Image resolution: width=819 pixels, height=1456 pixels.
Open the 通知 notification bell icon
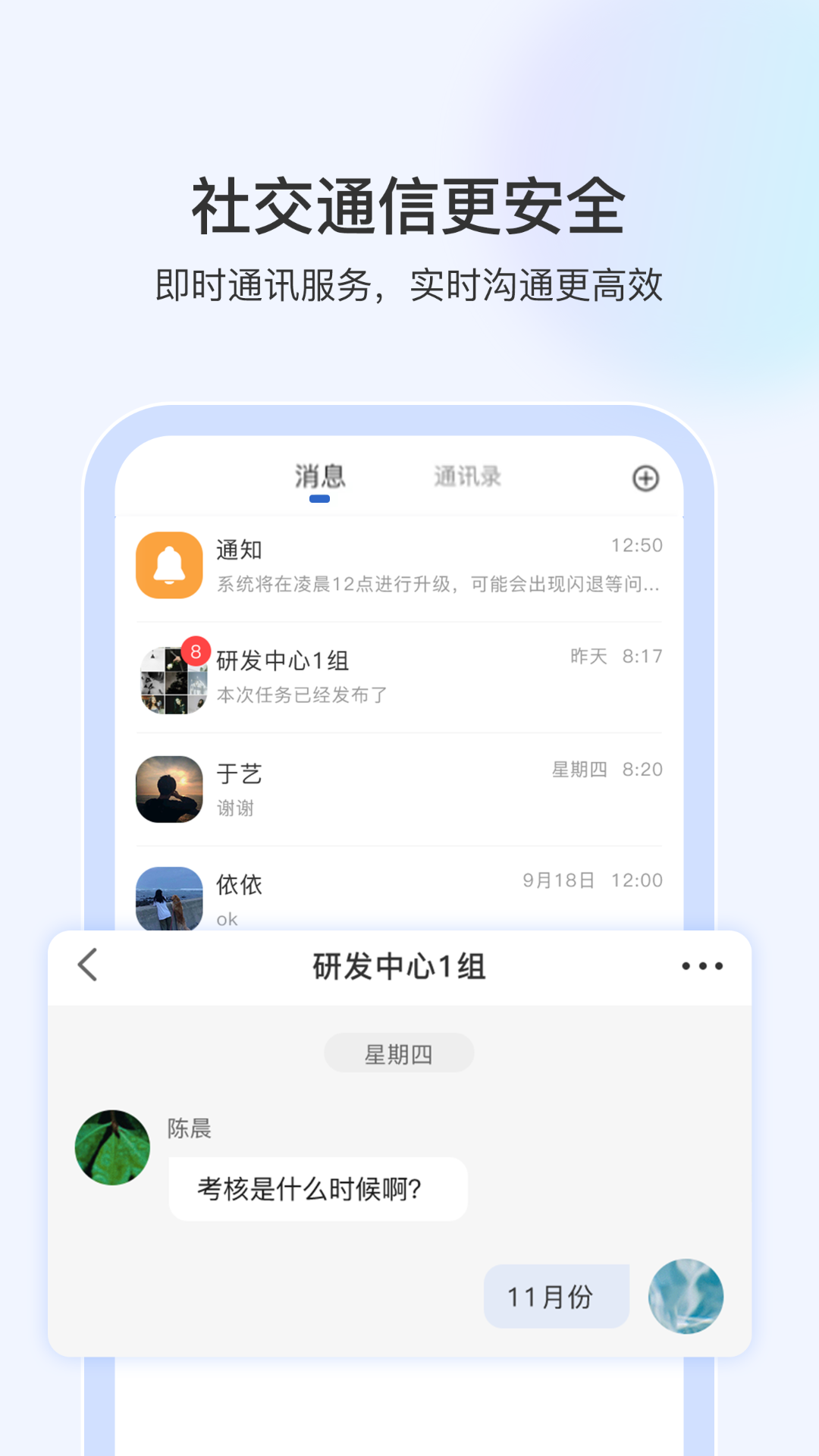[x=171, y=566]
